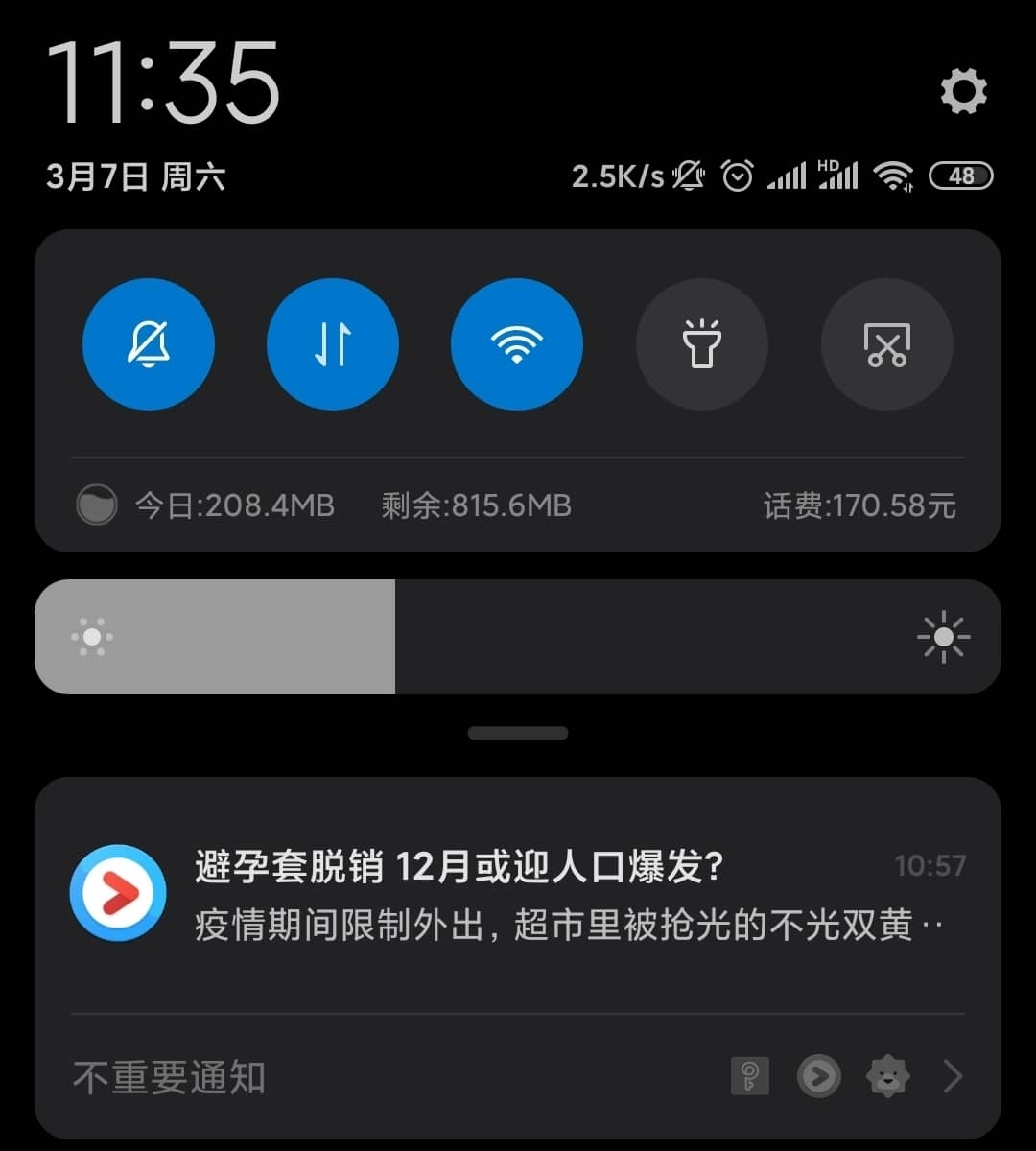Disable mobile data toggle

pyautogui.click(x=333, y=344)
